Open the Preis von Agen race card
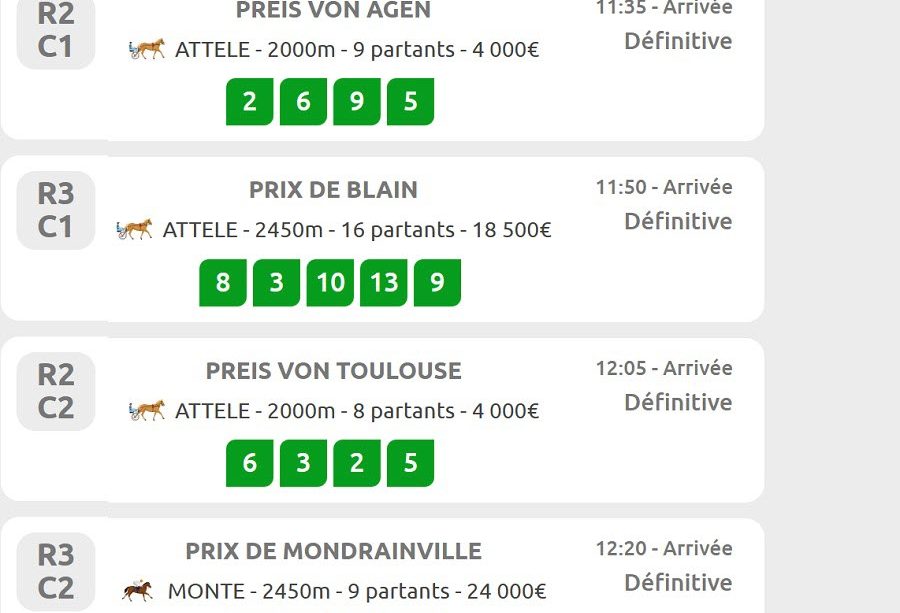Viewport: 900px width, 613px height. click(x=333, y=11)
